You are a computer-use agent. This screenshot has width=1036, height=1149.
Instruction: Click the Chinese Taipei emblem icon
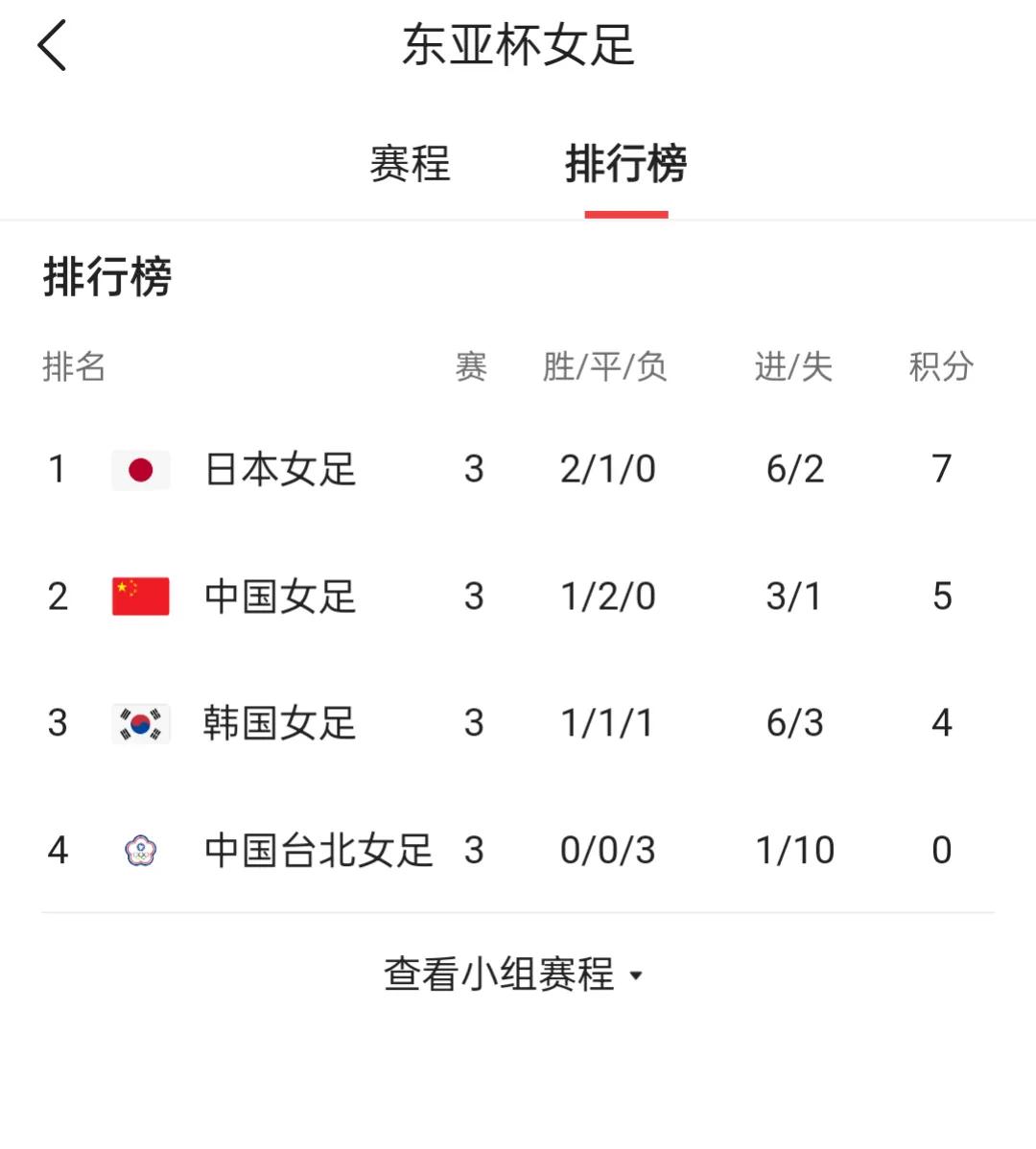[140, 850]
